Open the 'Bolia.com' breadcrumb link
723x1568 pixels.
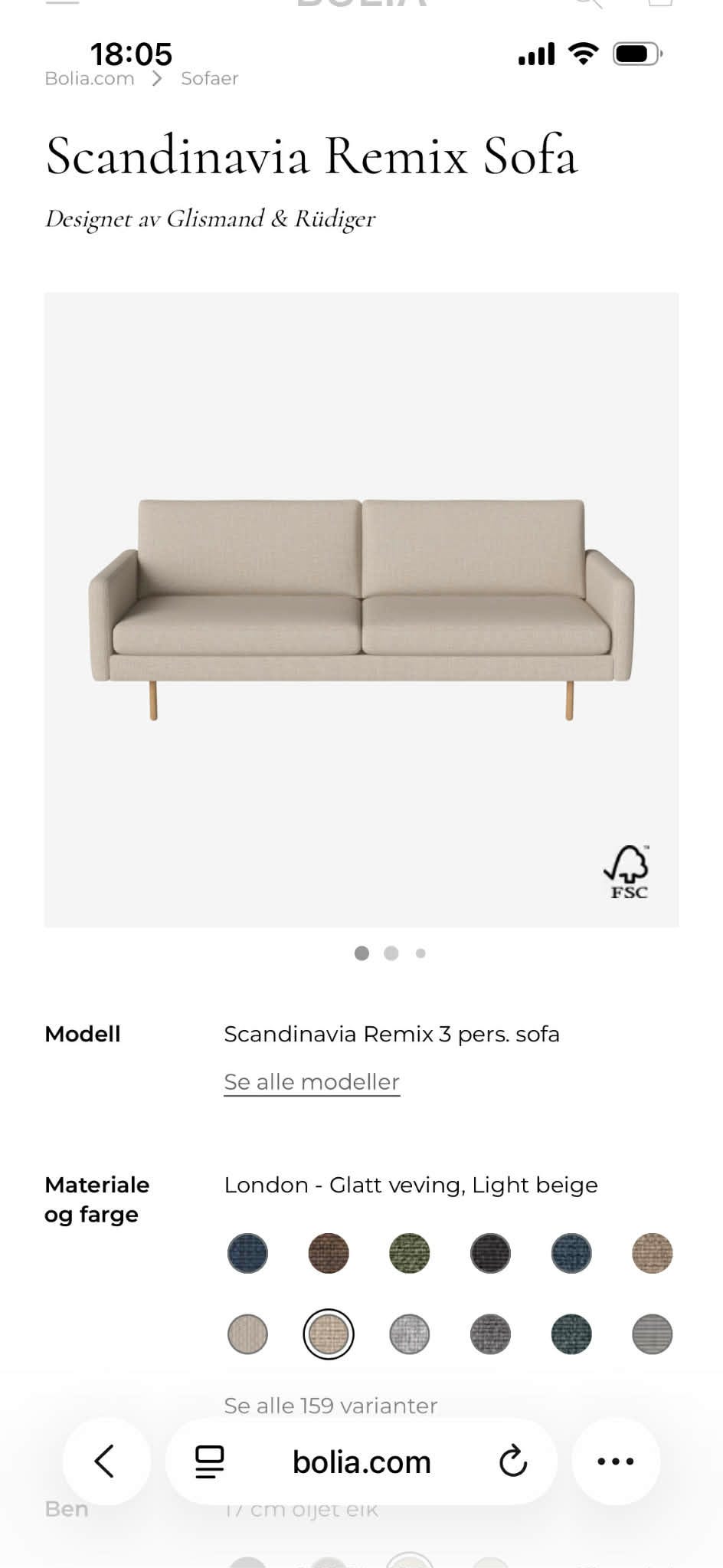pos(89,77)
